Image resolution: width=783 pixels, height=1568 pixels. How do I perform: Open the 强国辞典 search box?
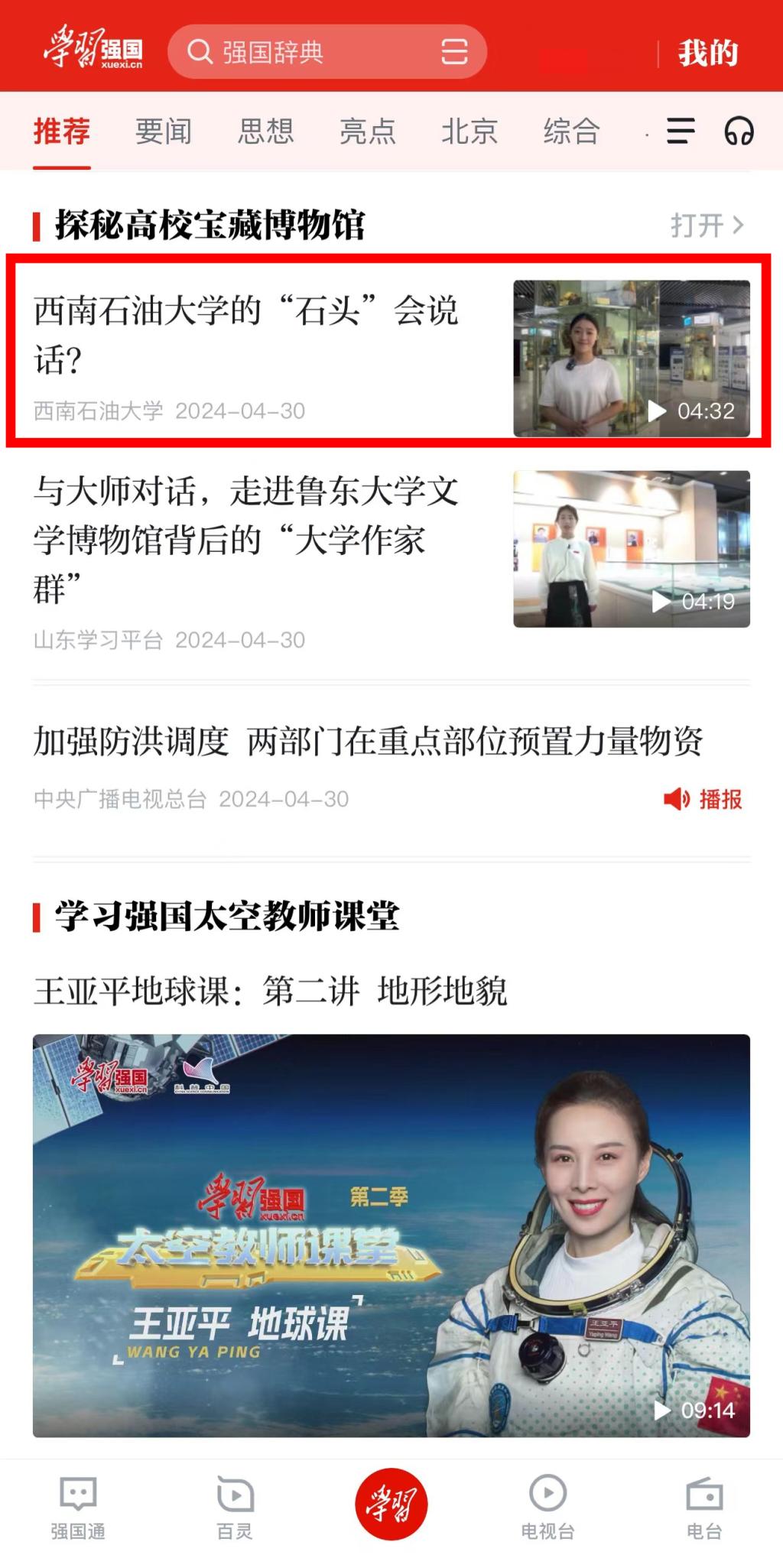pyautogui.click(x=306, y=52)
